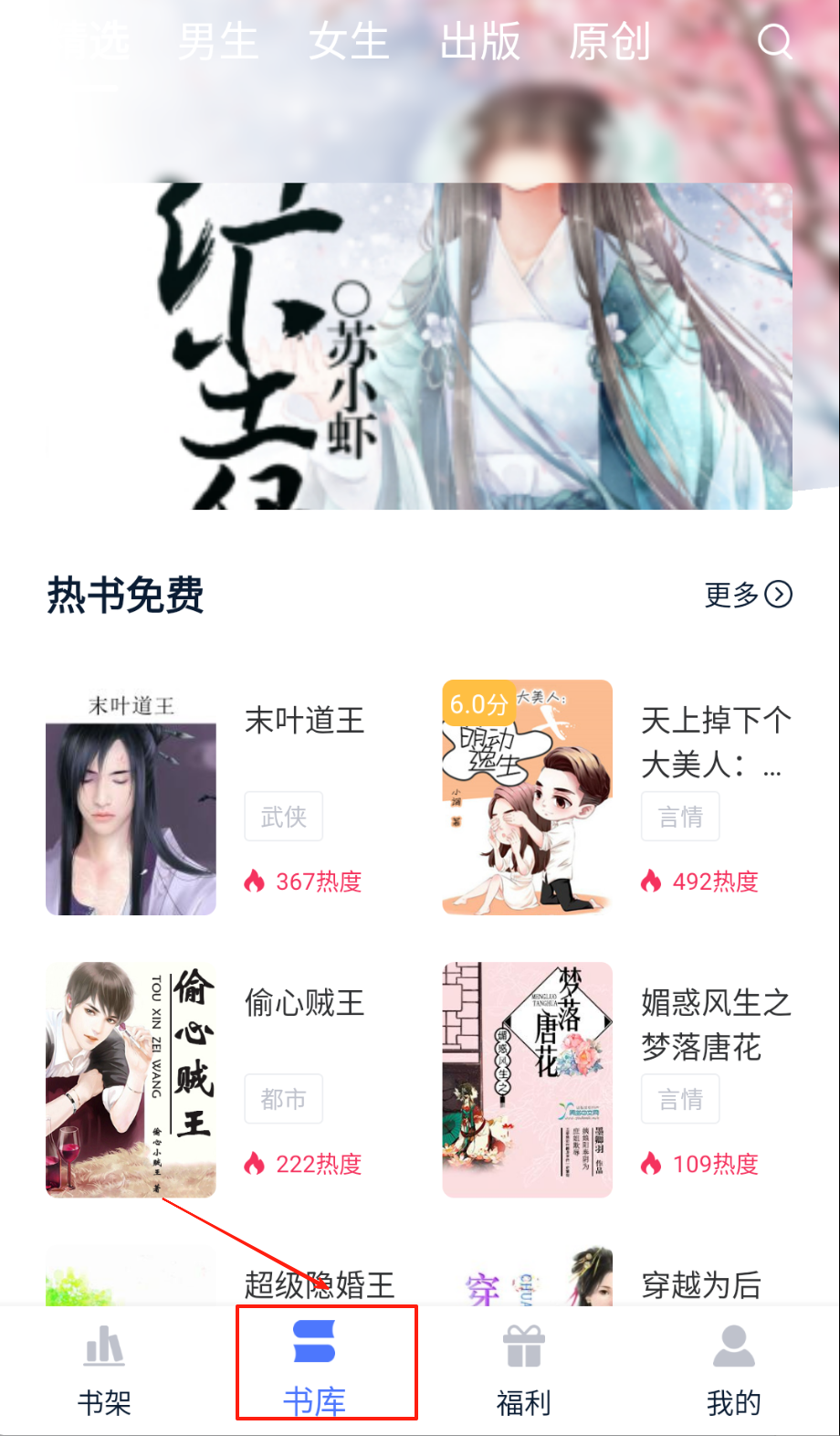Open the search magnifier icon
840x1436 pixels.
point(775,41)
